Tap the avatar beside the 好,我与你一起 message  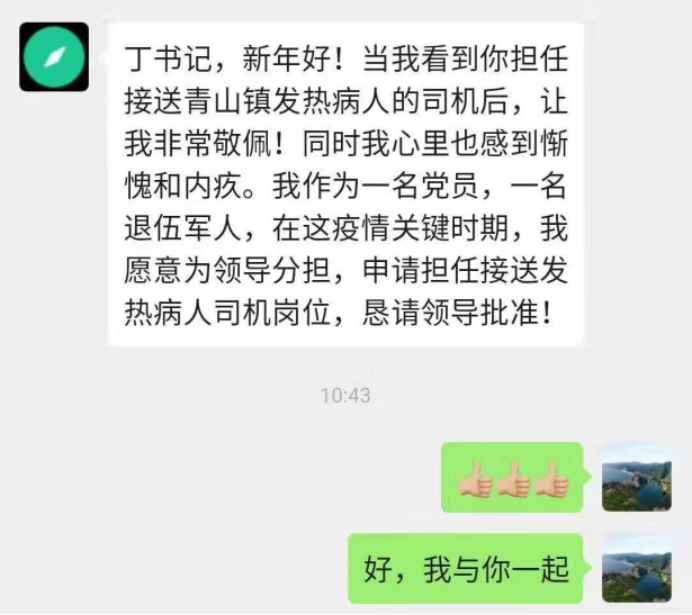635,568
